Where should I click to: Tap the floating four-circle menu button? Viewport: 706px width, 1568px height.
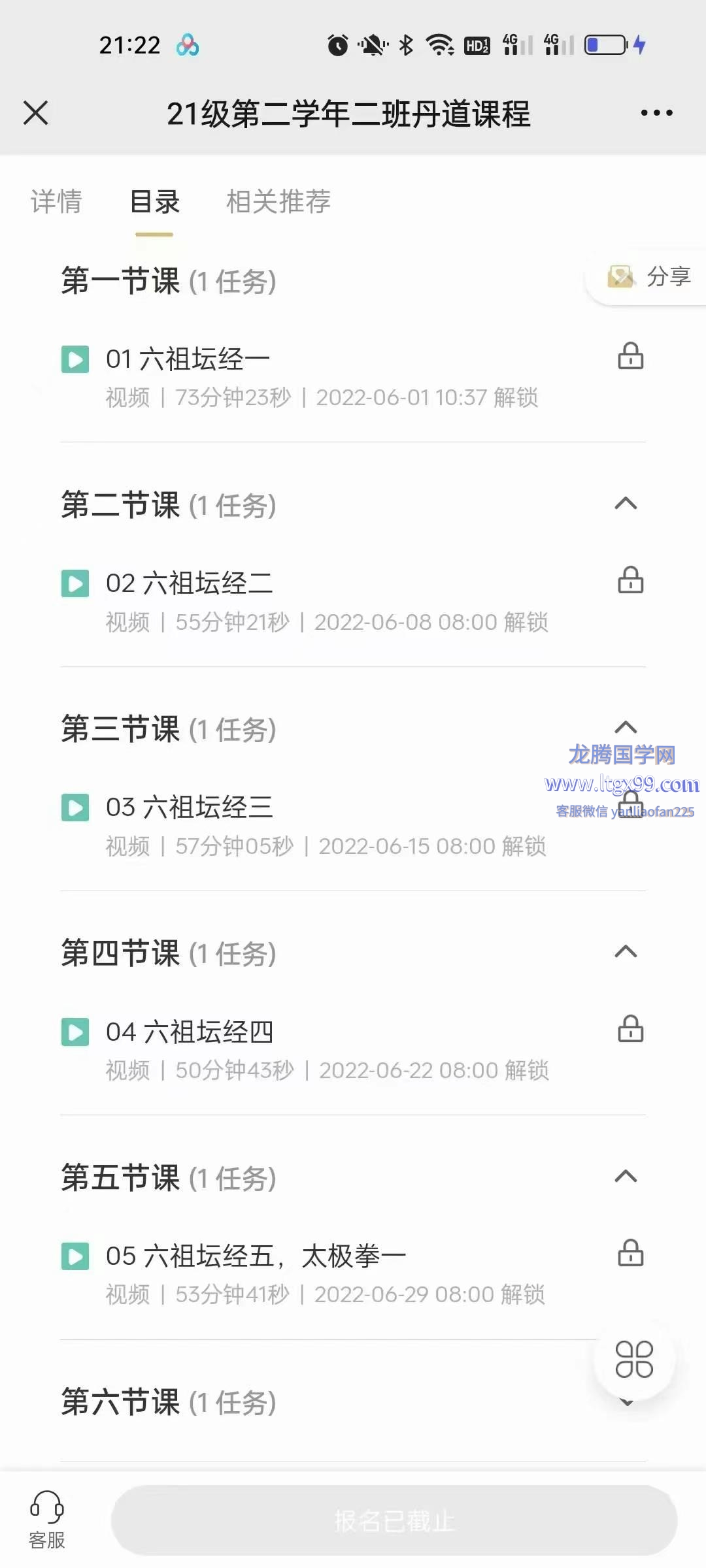pos(634,1360)
